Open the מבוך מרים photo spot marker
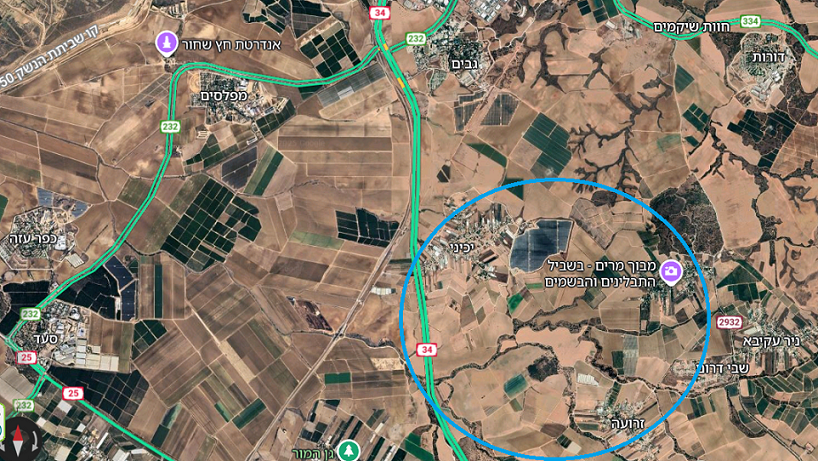This screenshot has height=461, width=818. pyautogui.click(x=671, y=270)
